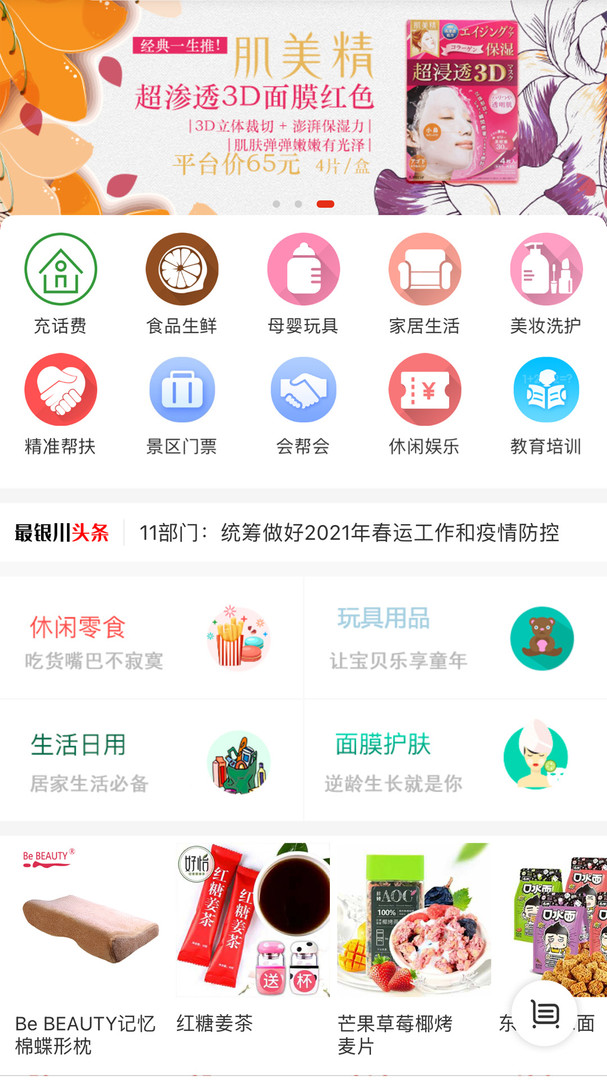Open the floating shopping cart button
The height and width of the screenshot is (1080, 607).
[544, 1014]
